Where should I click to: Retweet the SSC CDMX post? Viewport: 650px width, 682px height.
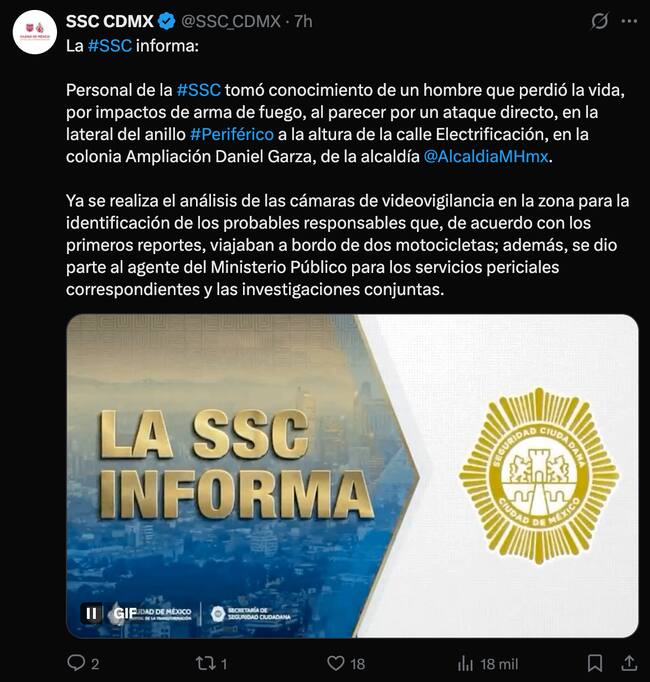[205, 663]
